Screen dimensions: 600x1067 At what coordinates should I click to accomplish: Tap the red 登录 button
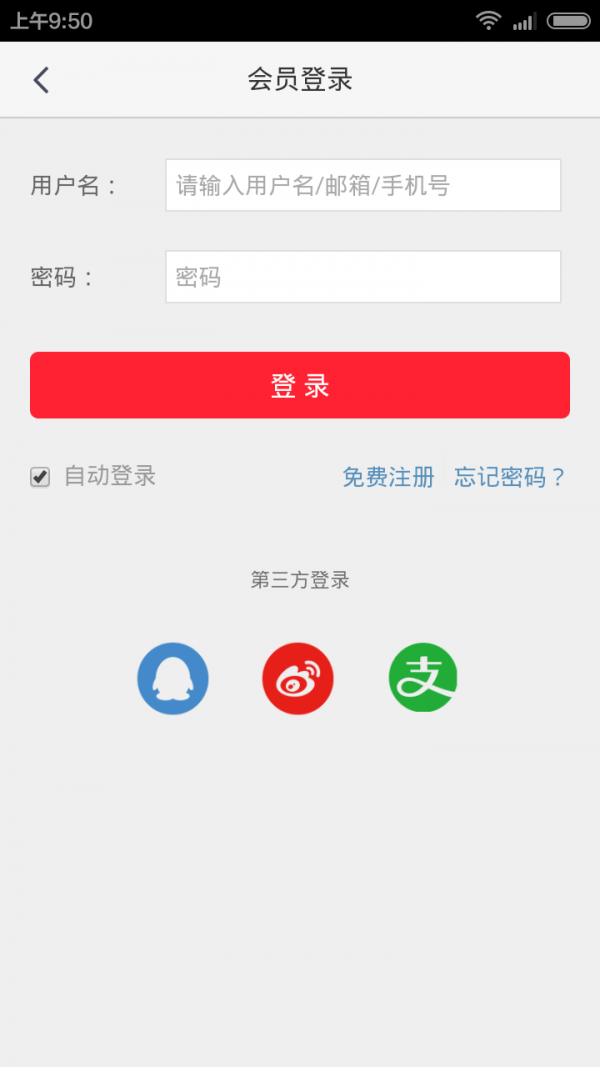click(x=300, y=385)
